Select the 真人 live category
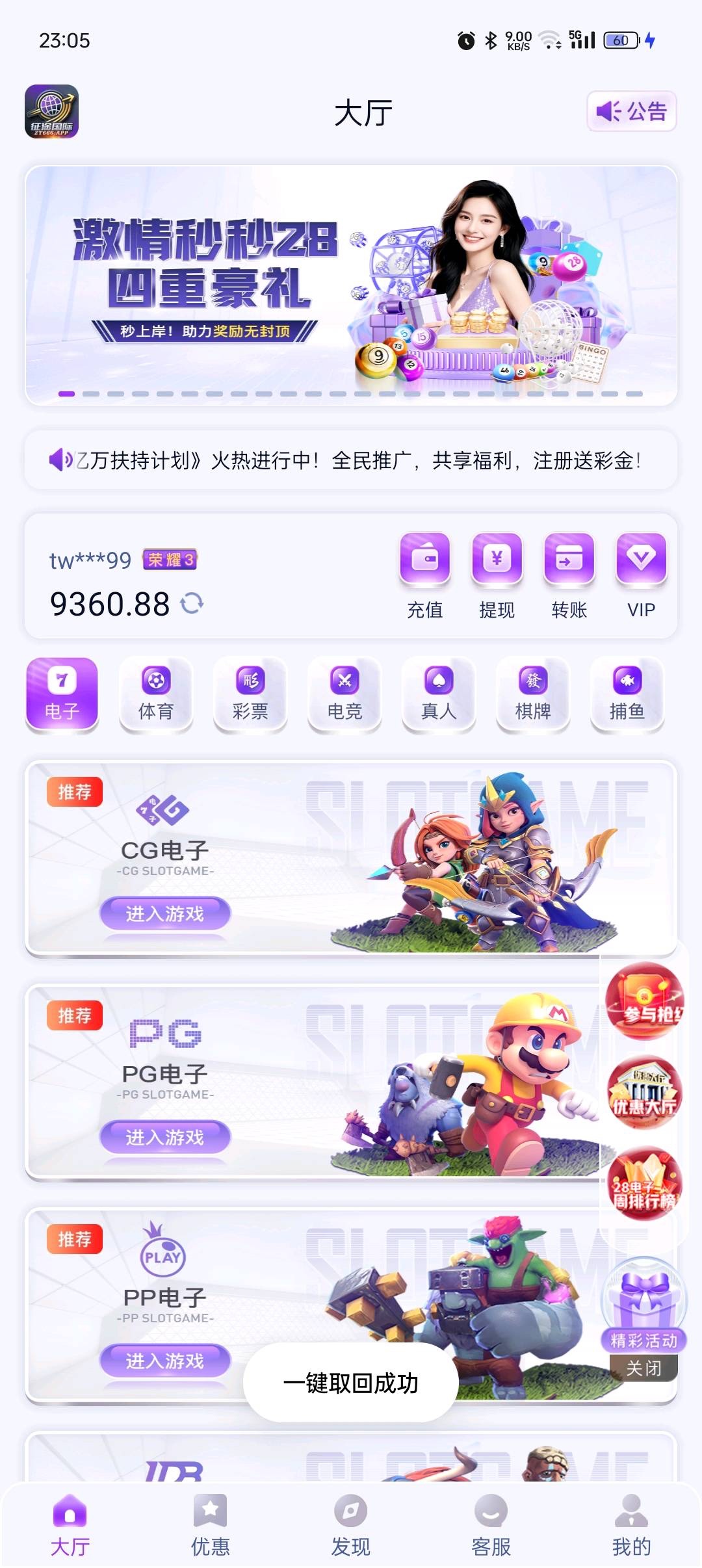 (439, 694)
